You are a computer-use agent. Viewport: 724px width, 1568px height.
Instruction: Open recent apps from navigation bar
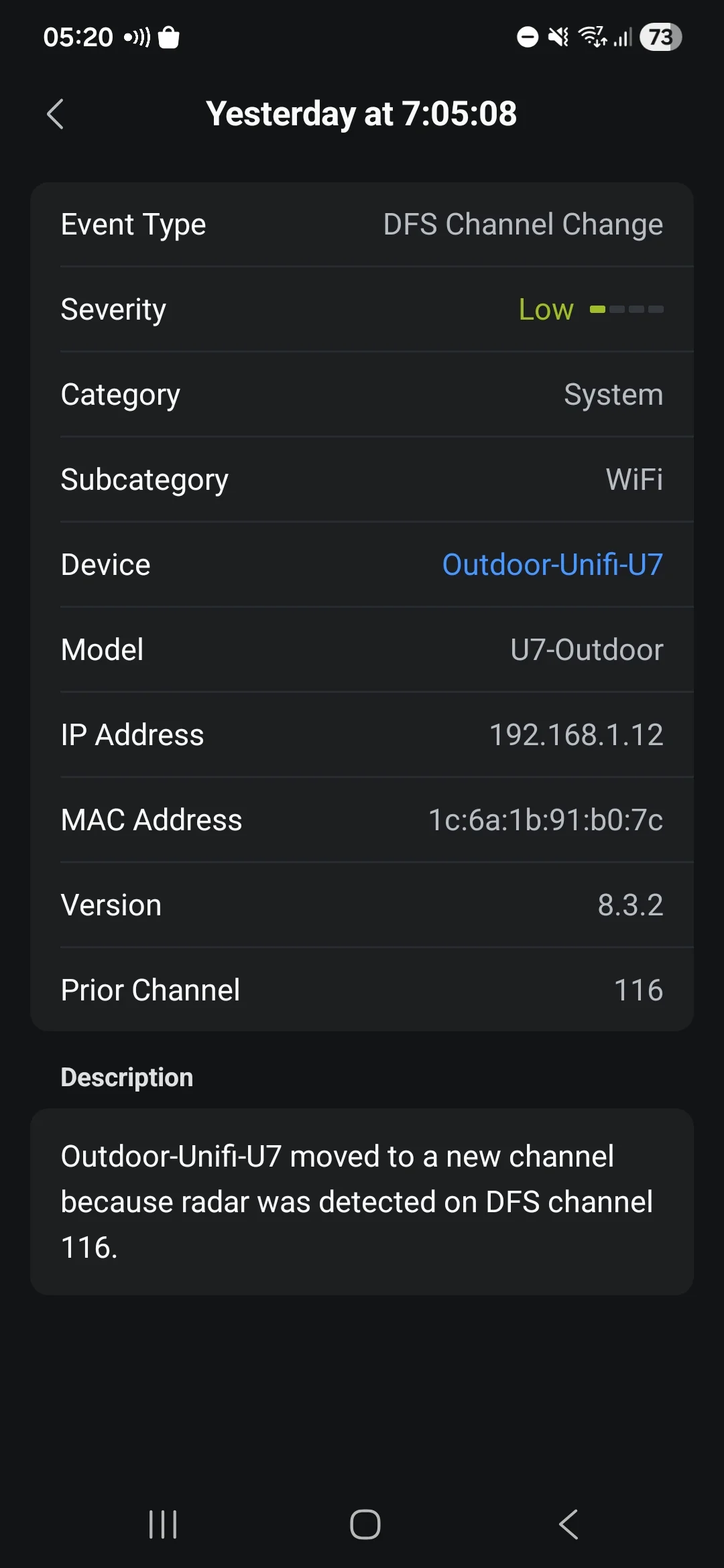point(163,1524)
